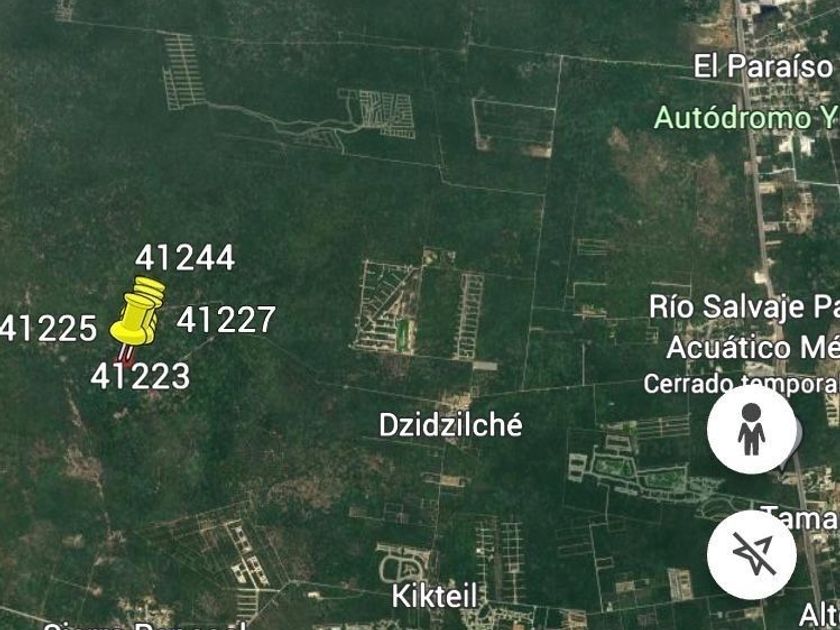Viewport: 840px width, 630px height.
Task: Open the Río Salvaje Parque Acuático place
Action: click(745, 327)
